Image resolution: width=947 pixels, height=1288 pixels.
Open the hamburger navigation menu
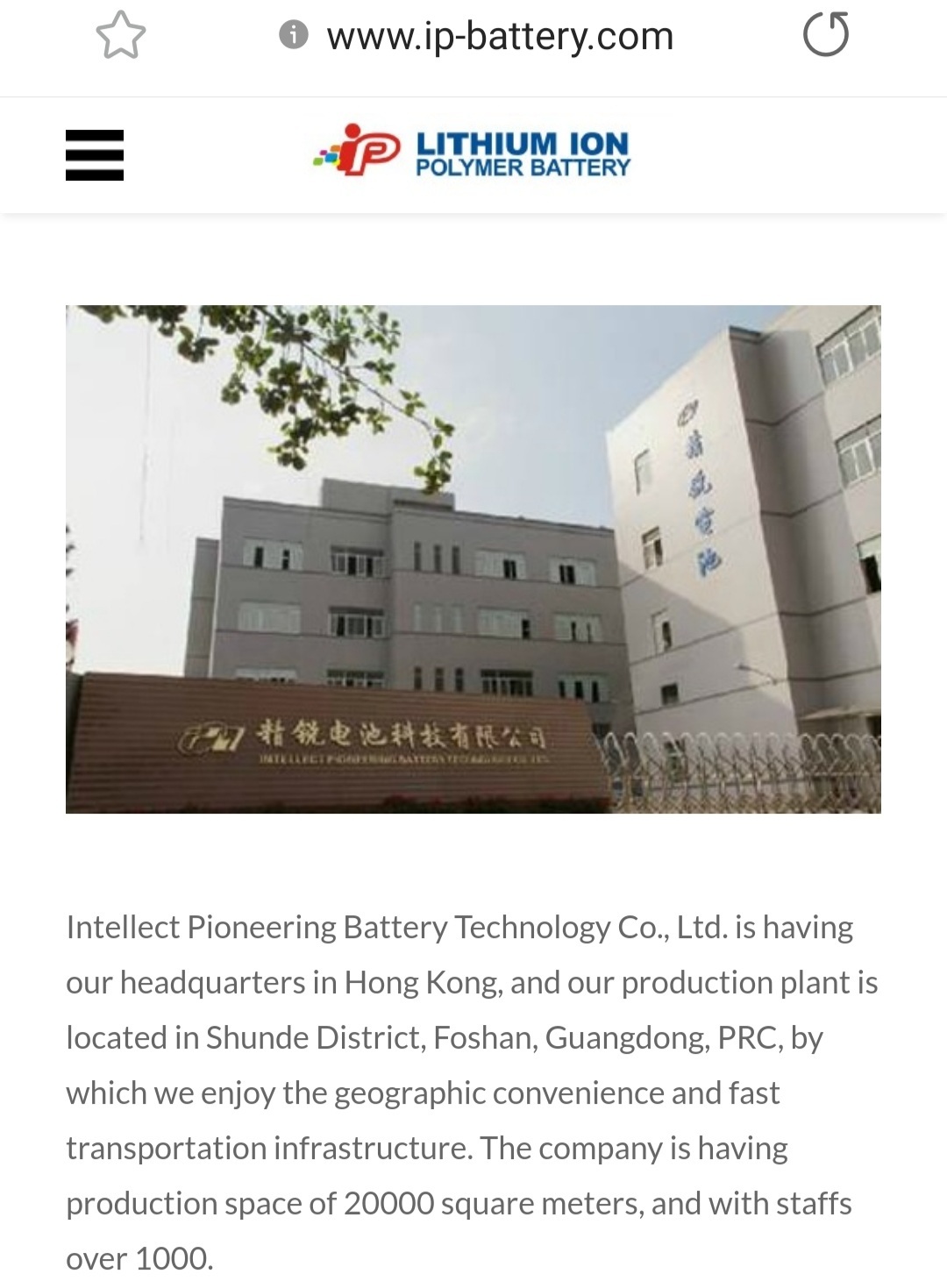click(x=95, y=155)
